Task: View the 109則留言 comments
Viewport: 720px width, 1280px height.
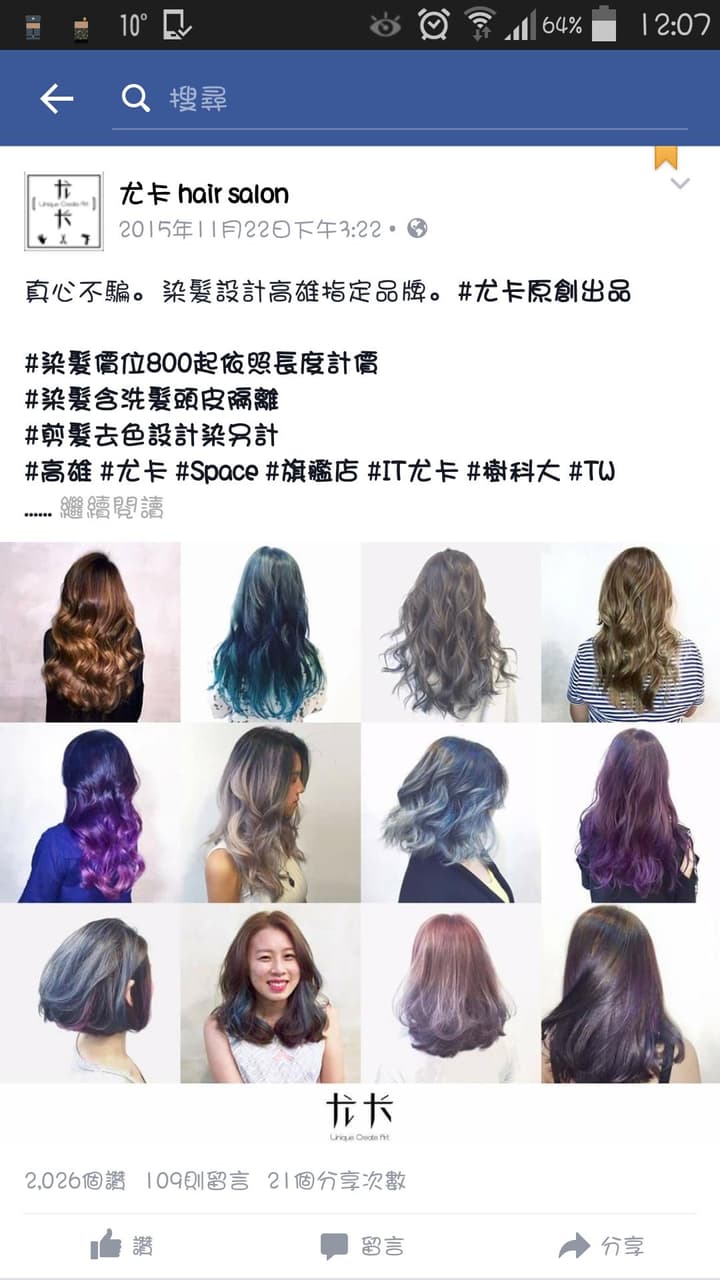Action: [x=197, y=1181]
